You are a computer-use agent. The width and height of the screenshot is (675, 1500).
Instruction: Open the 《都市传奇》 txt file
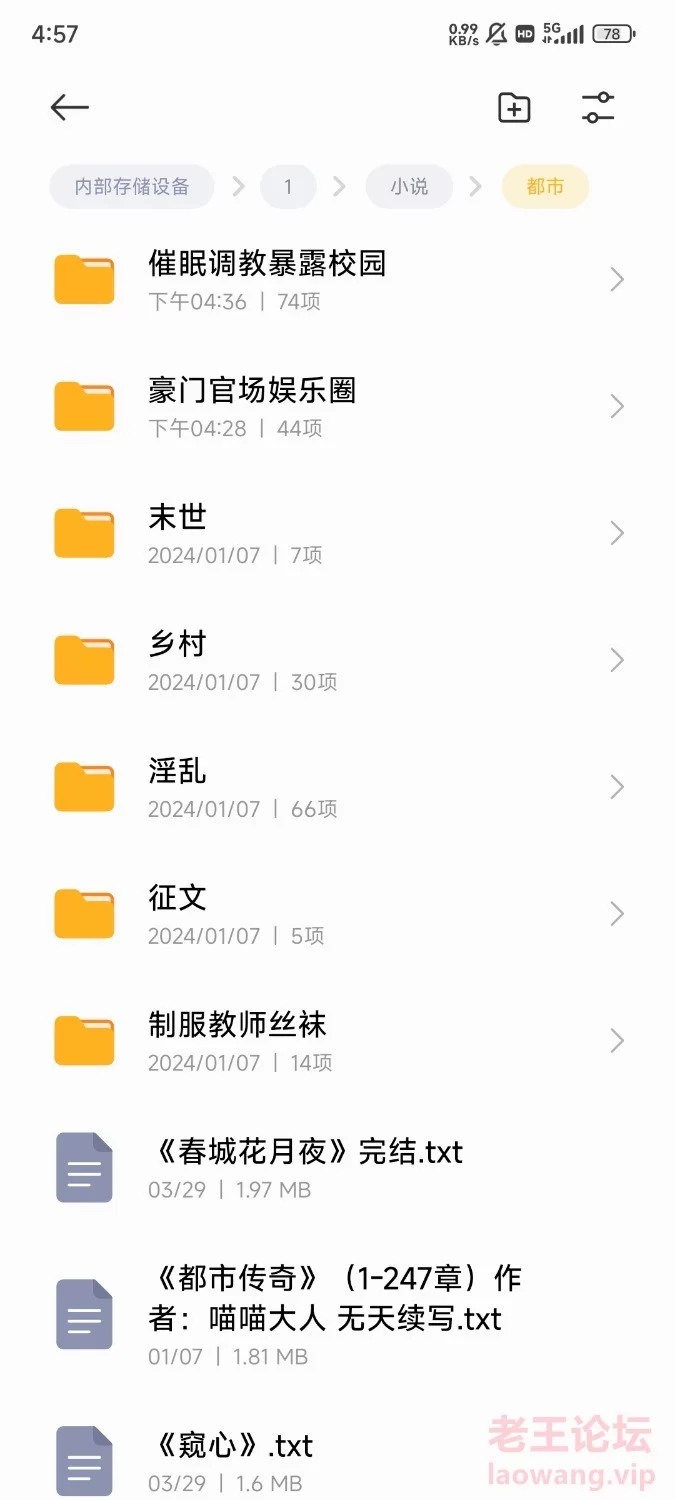click(337, 1315)
